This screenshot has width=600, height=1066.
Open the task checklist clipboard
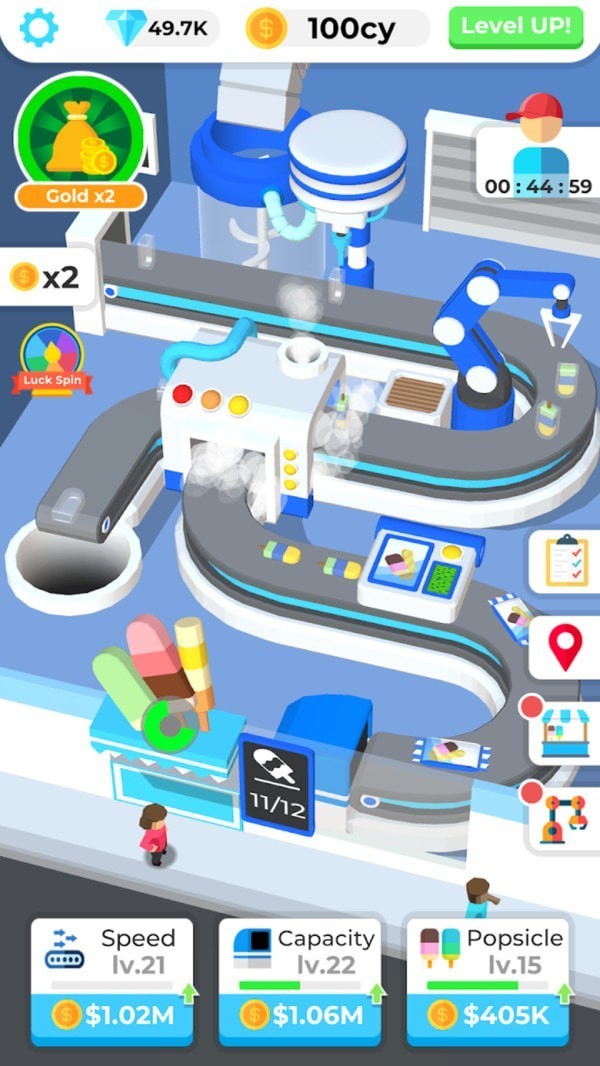tap(565, 561)
